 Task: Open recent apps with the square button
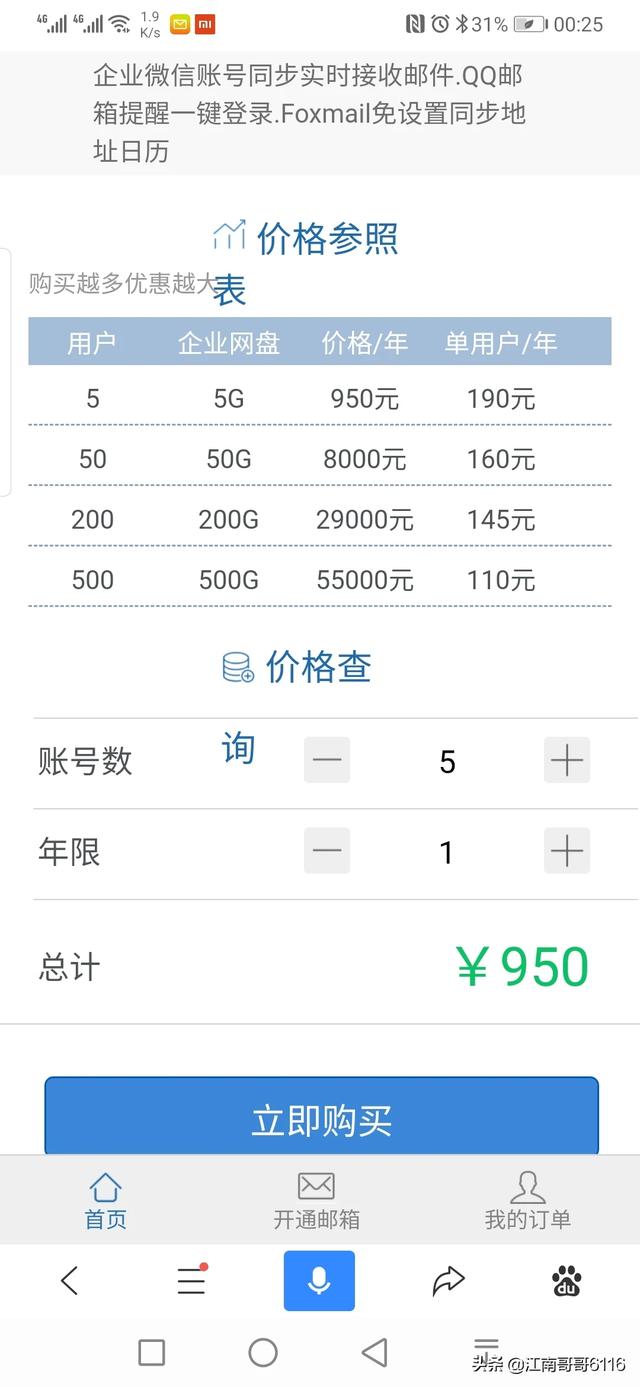click(x=152, y=1353)
